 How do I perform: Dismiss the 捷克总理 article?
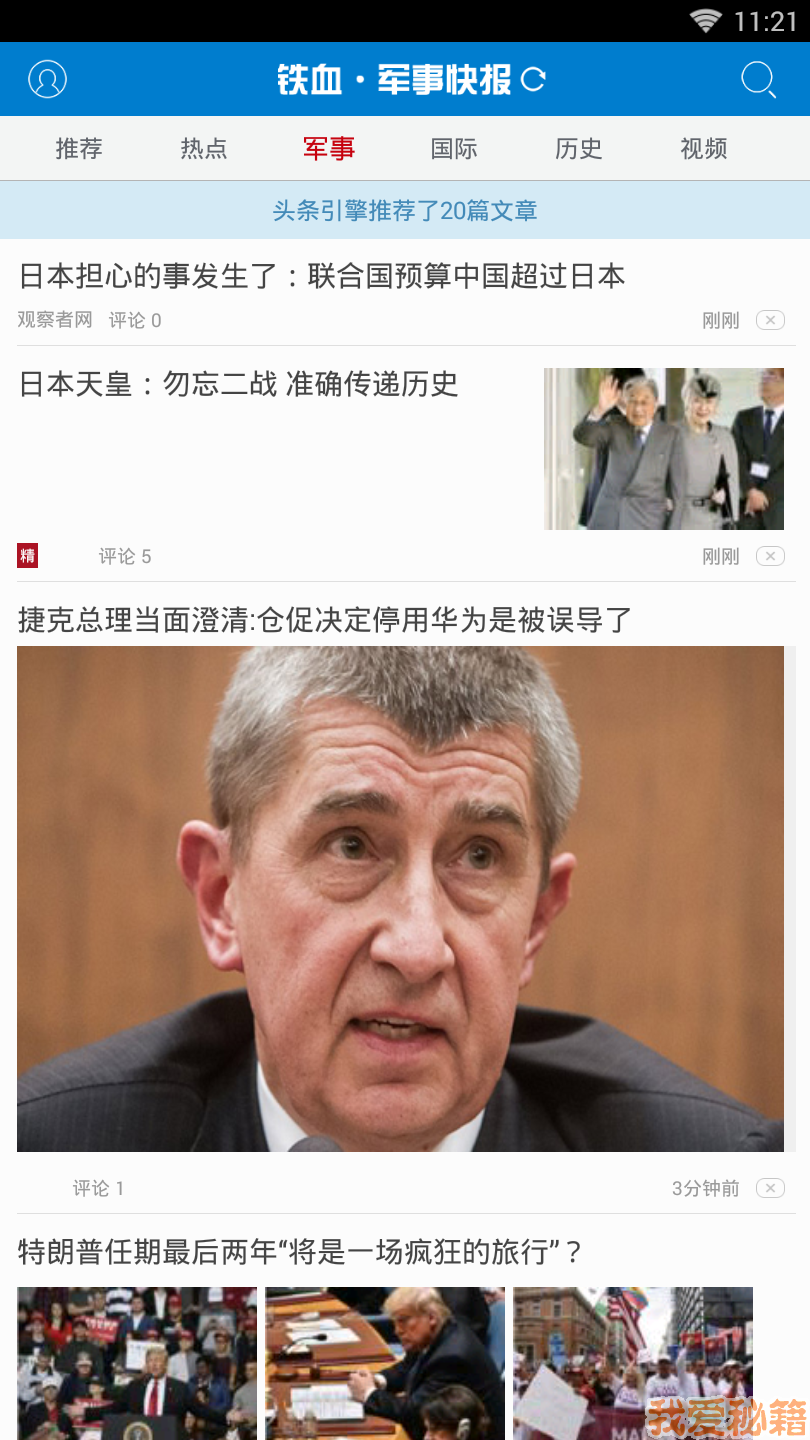pyautogui.click(x=770, y=1188)
